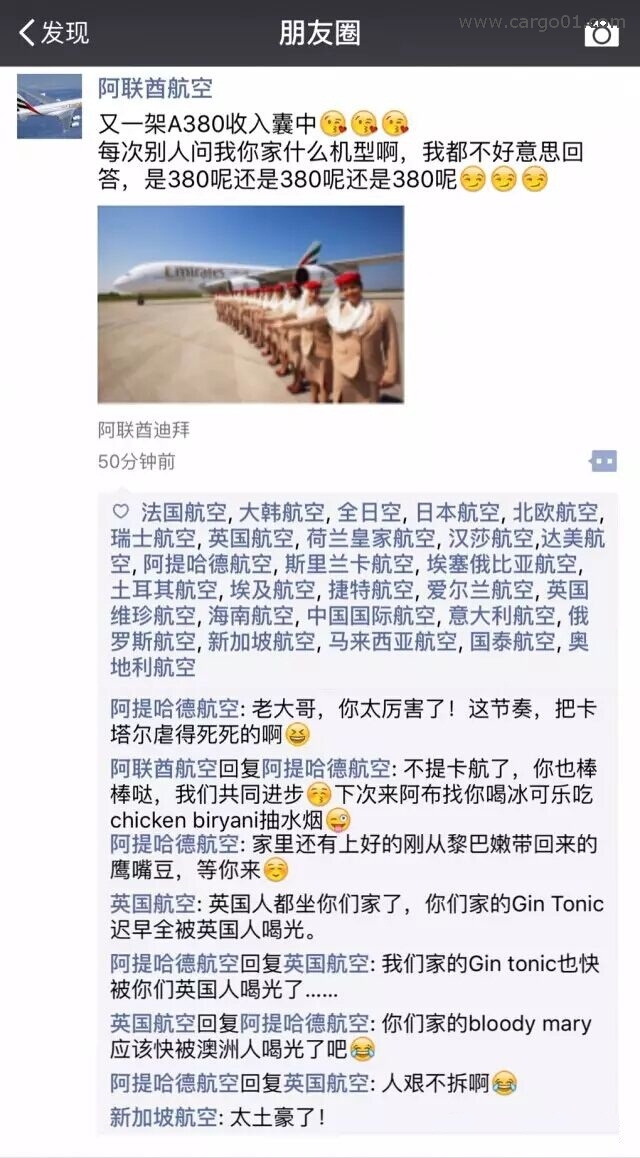This screenshot has width=640, height=1158.
Task: Tap the poster name 阿联酋航空 at top
Action: [155, 89]
